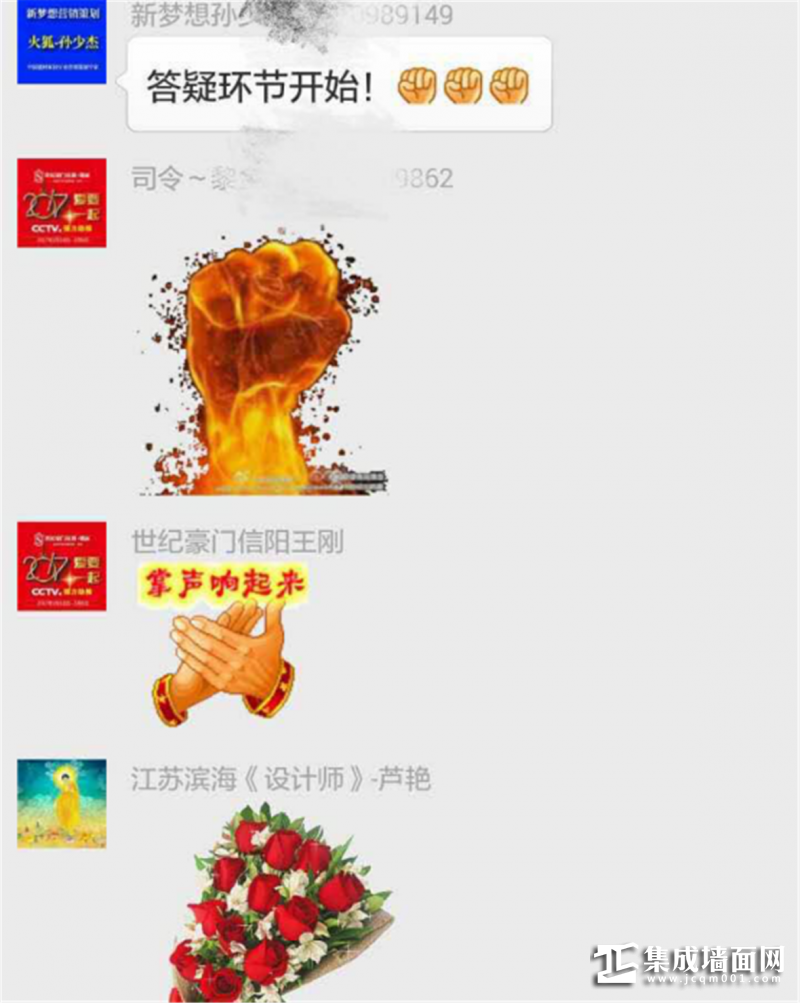The width and height of the screenshot is (800, 1003).
Task: Open the profile picture of 江苏滨海《设计师》-芦艳
Action: pyautogui.click(x=61, y=803)
